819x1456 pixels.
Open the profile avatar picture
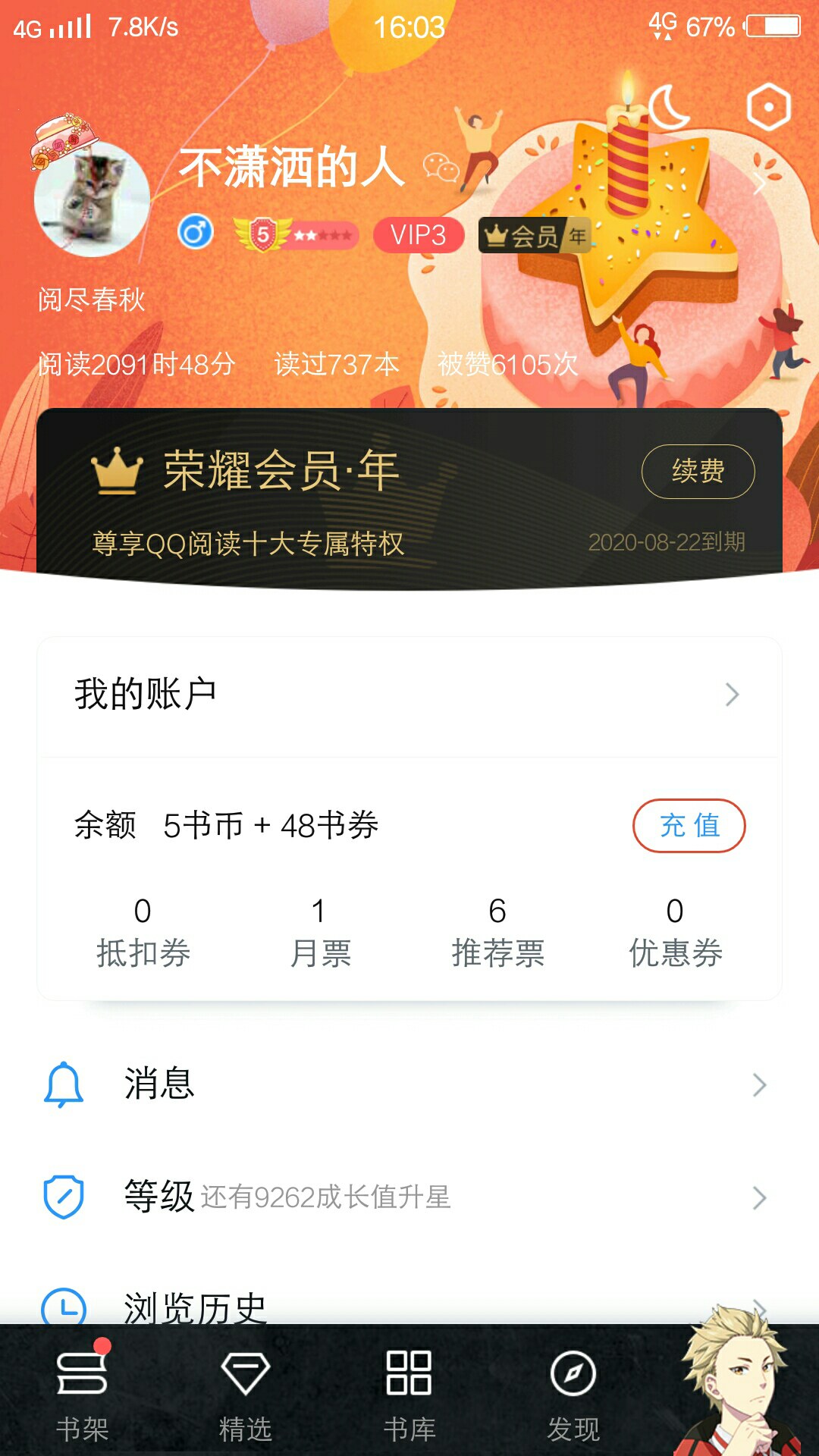point(92,199)
